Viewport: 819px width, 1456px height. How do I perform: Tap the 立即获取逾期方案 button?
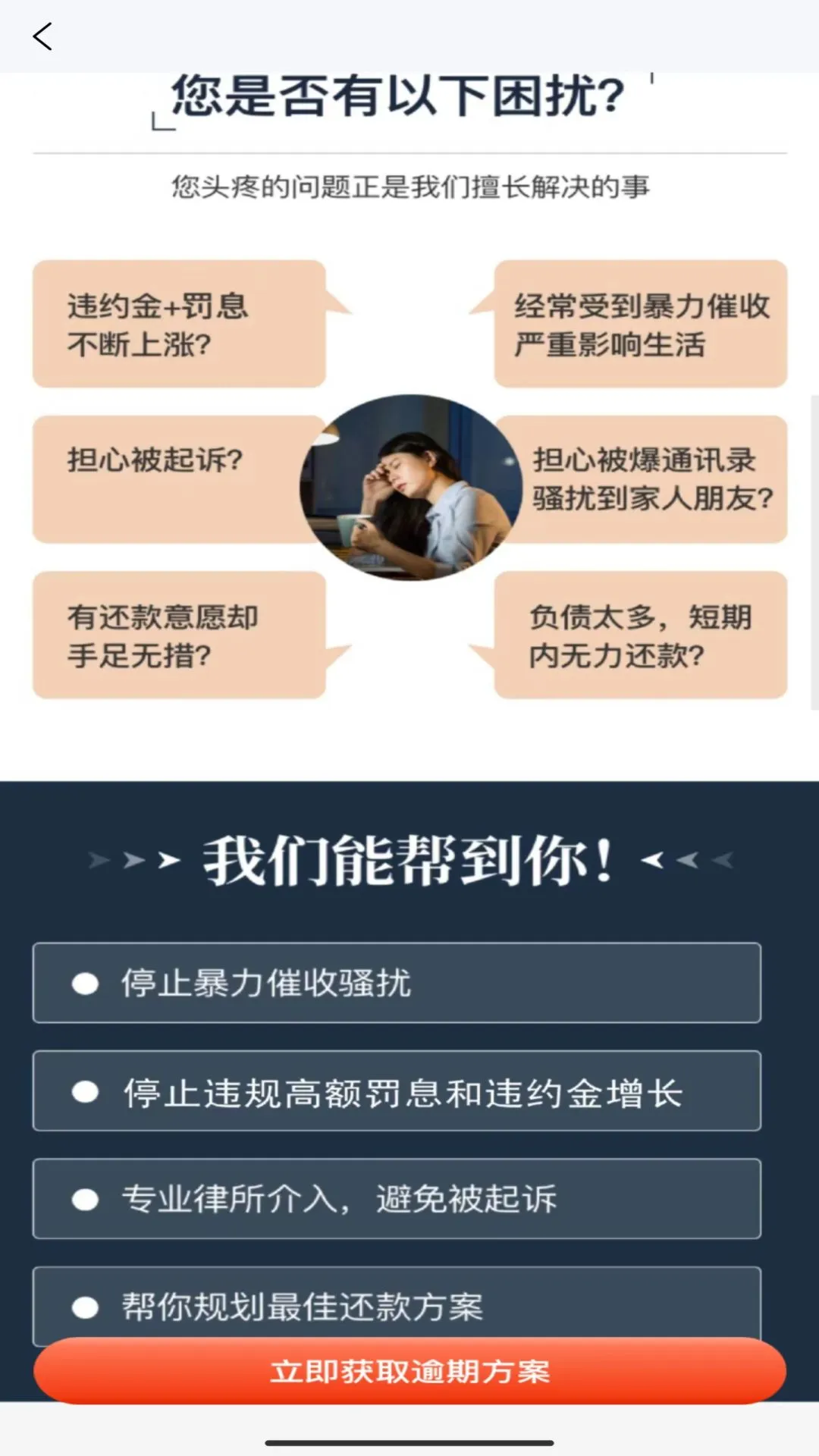point(409,1372)
